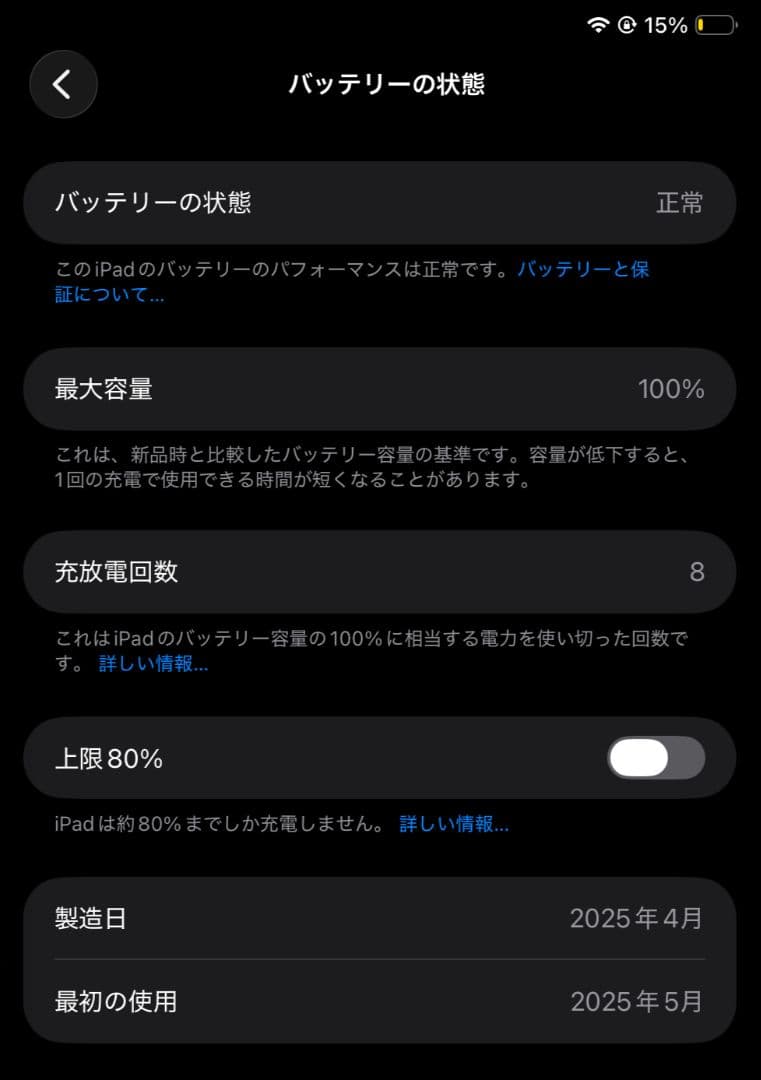Tap the 最初の使用 first use row
The image size is (761, 1080).
coord(380,1001)
